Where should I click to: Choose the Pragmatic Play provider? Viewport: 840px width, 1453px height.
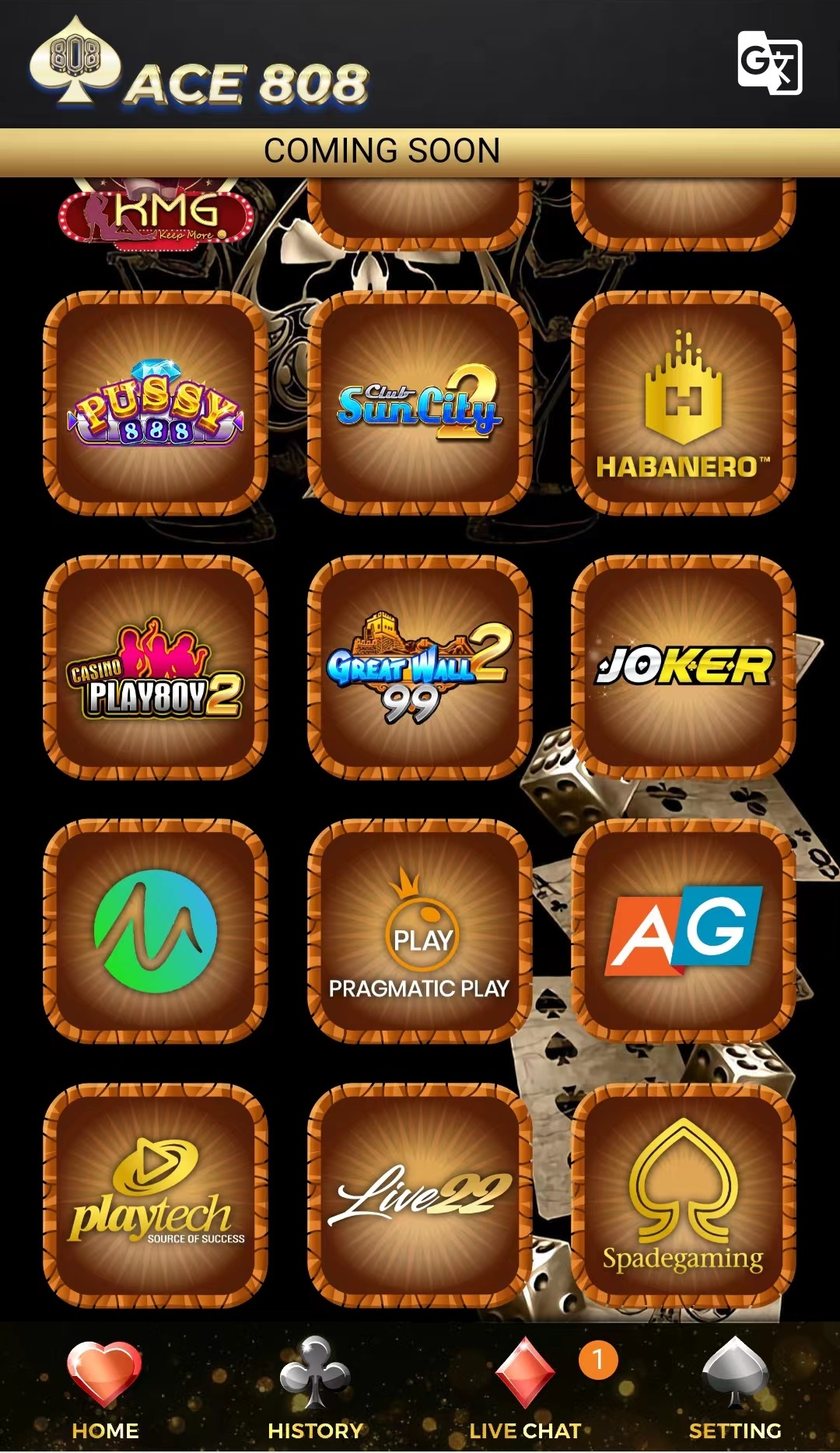click(420, 931)
